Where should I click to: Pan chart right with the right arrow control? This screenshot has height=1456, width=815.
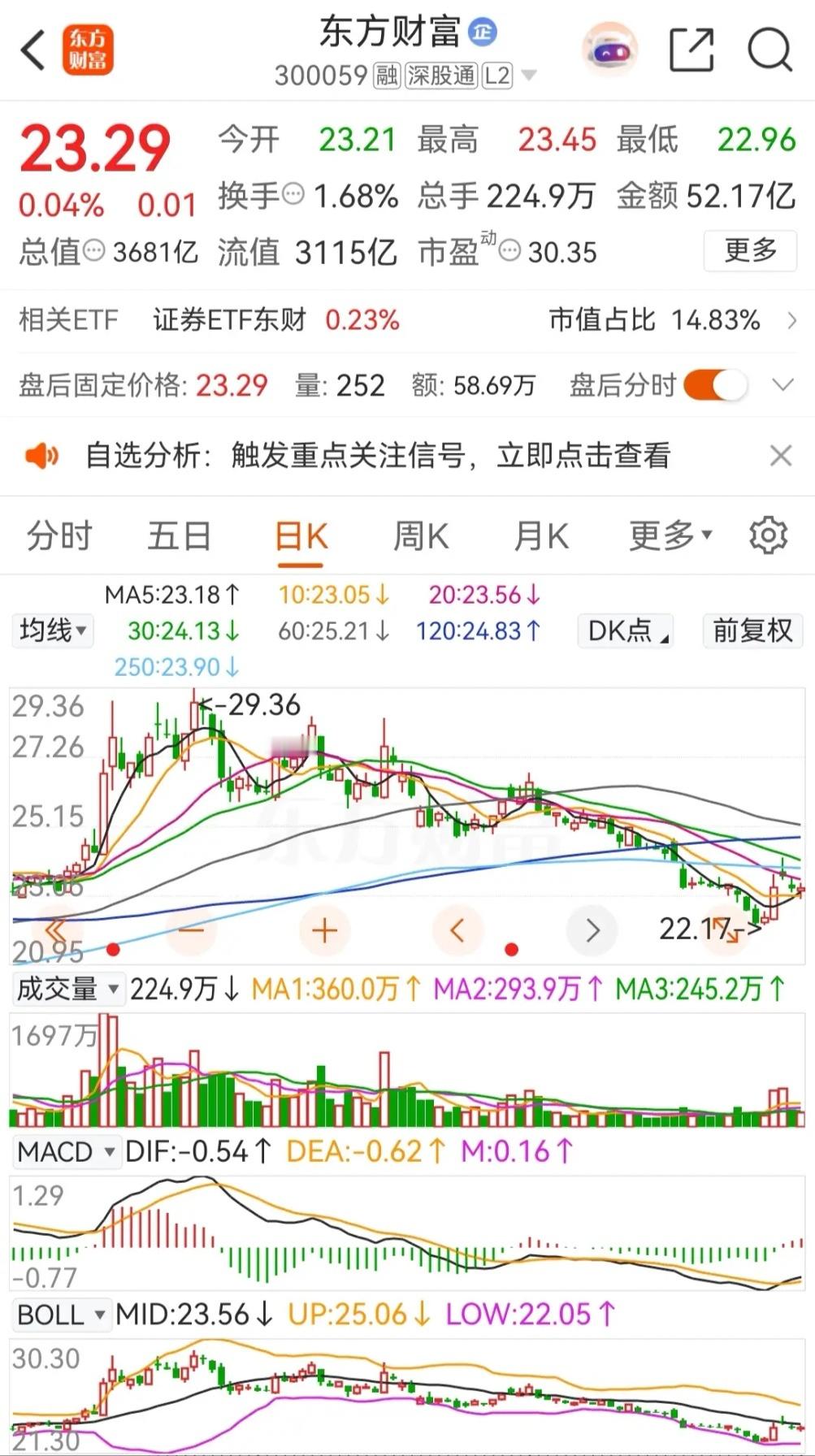coord(592,930)
